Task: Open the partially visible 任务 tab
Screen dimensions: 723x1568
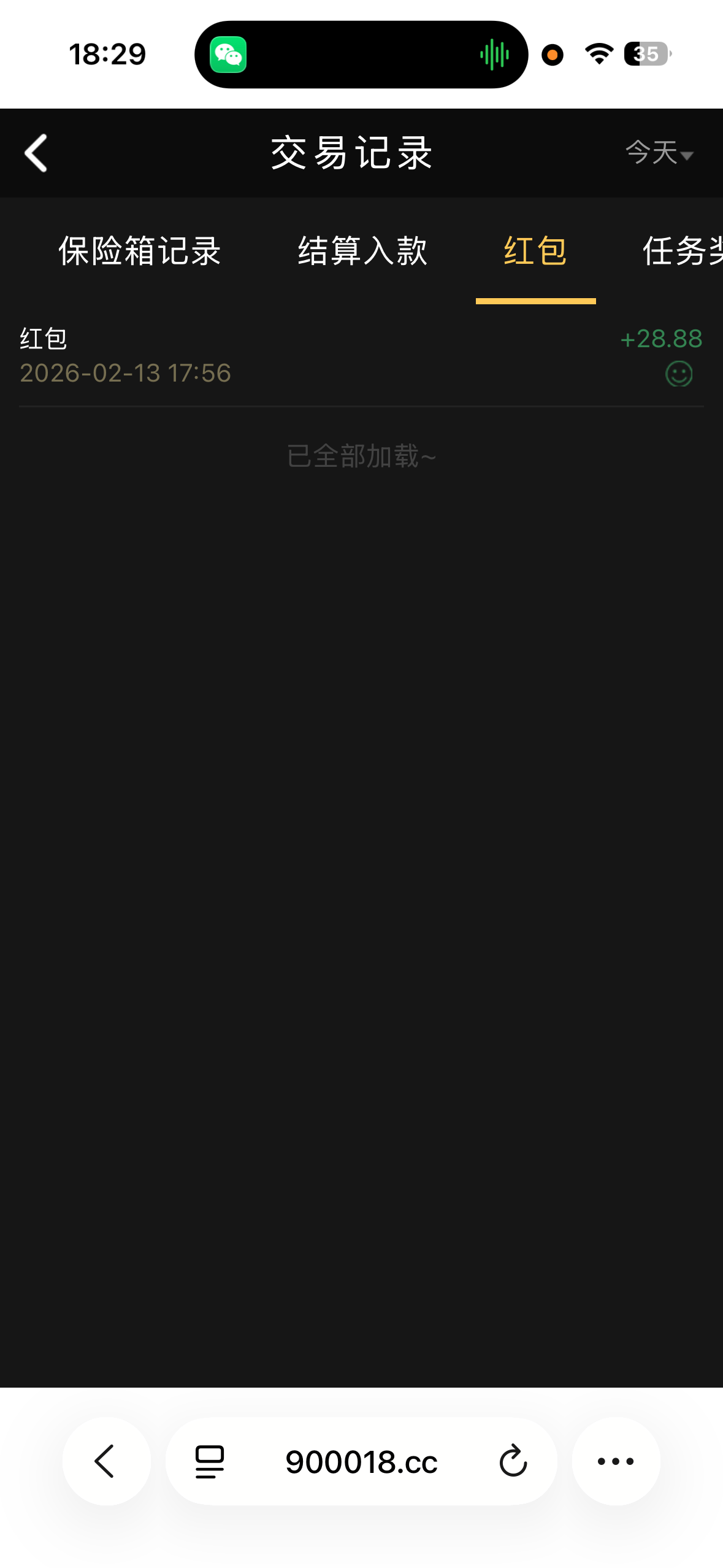Action: pyautogui.click(x=681, y=251)
